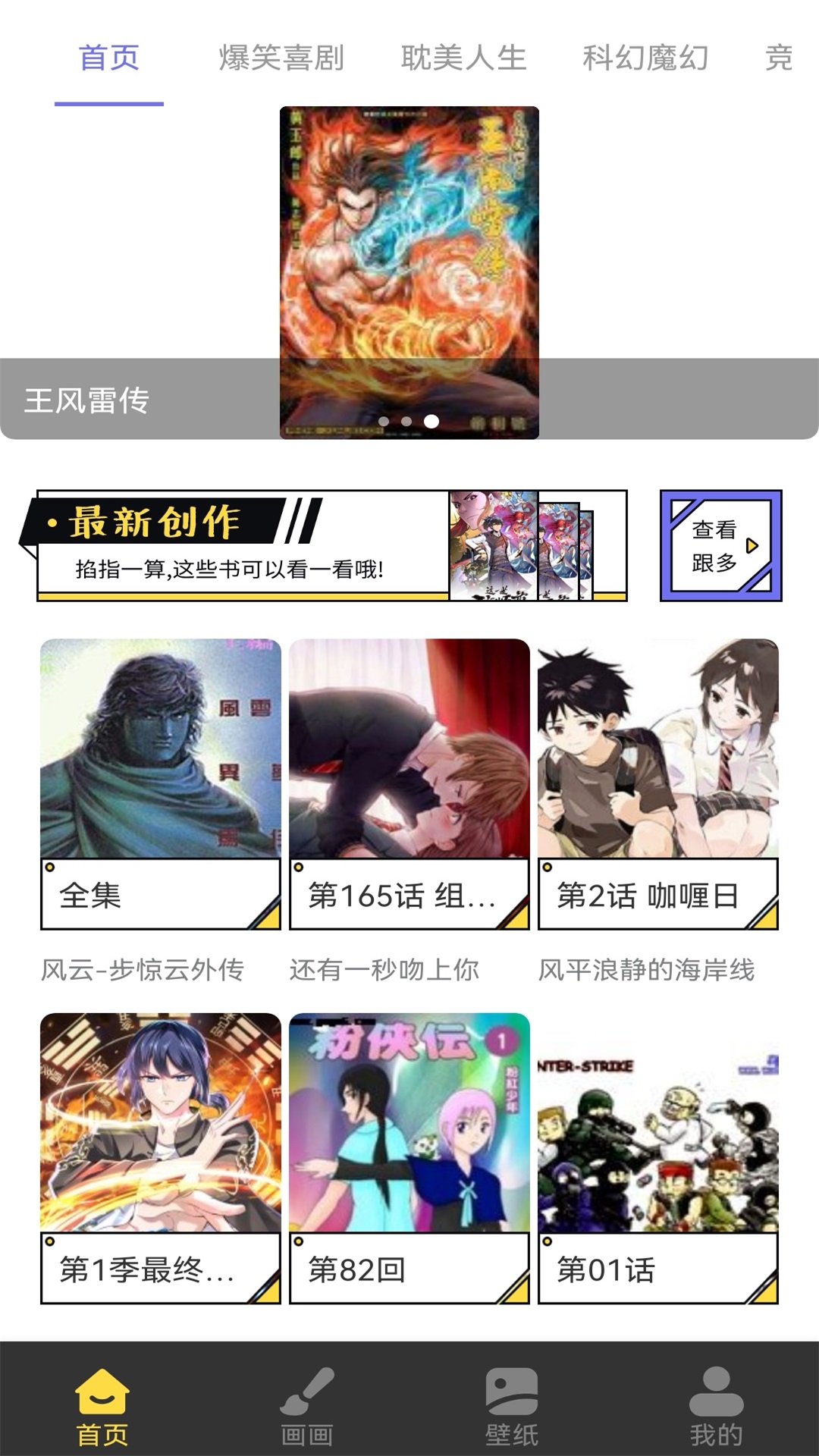
Task: Tap the yellow corner marker on 全集 card
Action: [50, 866]
